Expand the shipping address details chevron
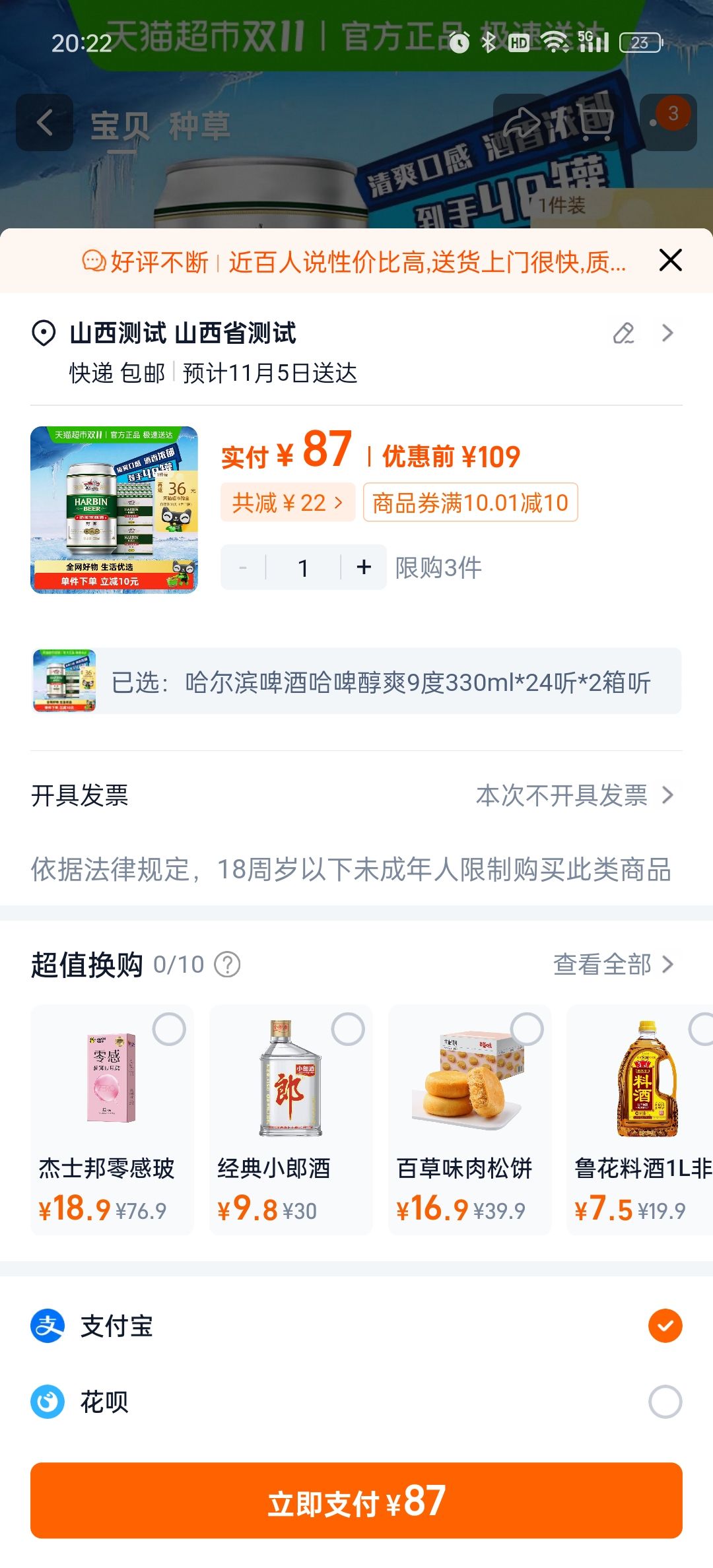 click(x=669, y=334)
